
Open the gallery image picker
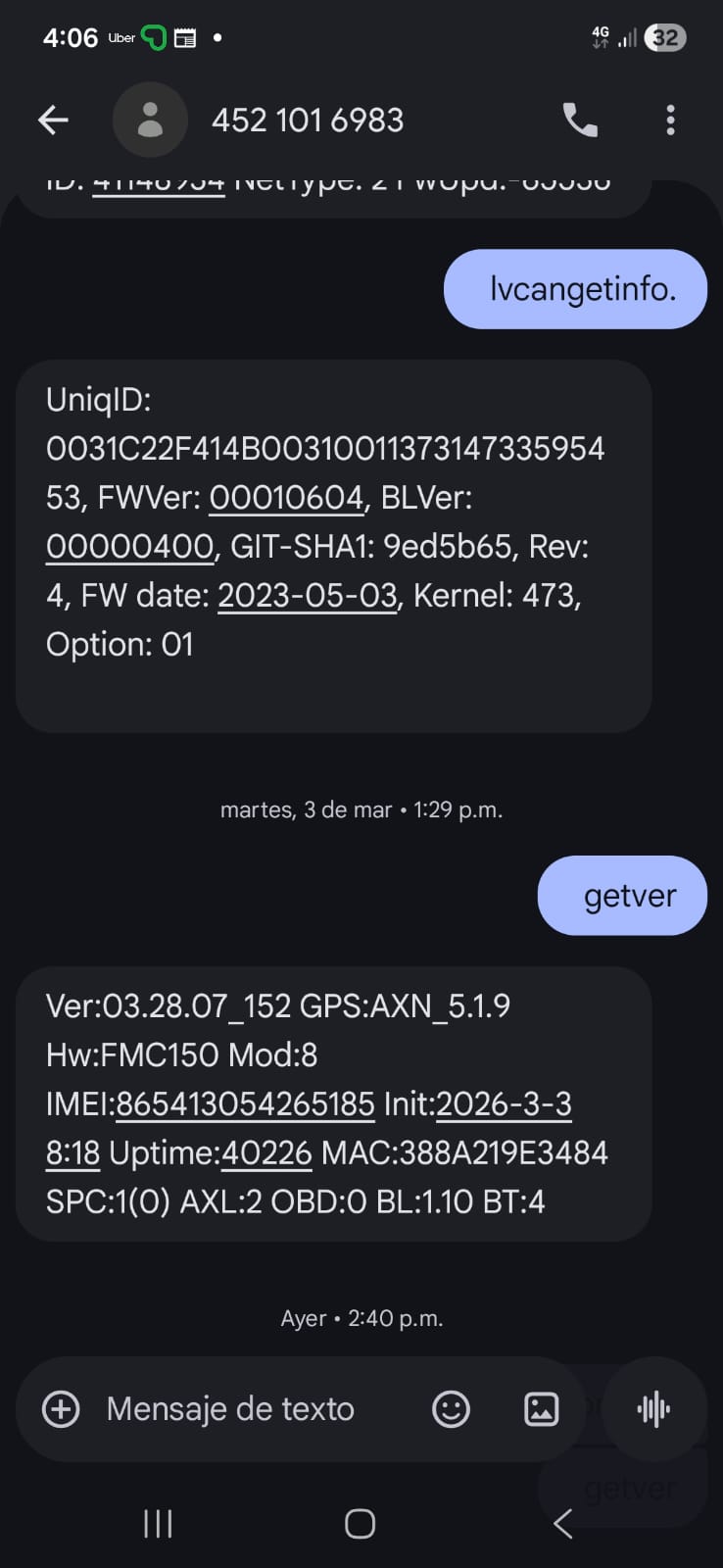pyautogui.click(x=541, y=1409)
